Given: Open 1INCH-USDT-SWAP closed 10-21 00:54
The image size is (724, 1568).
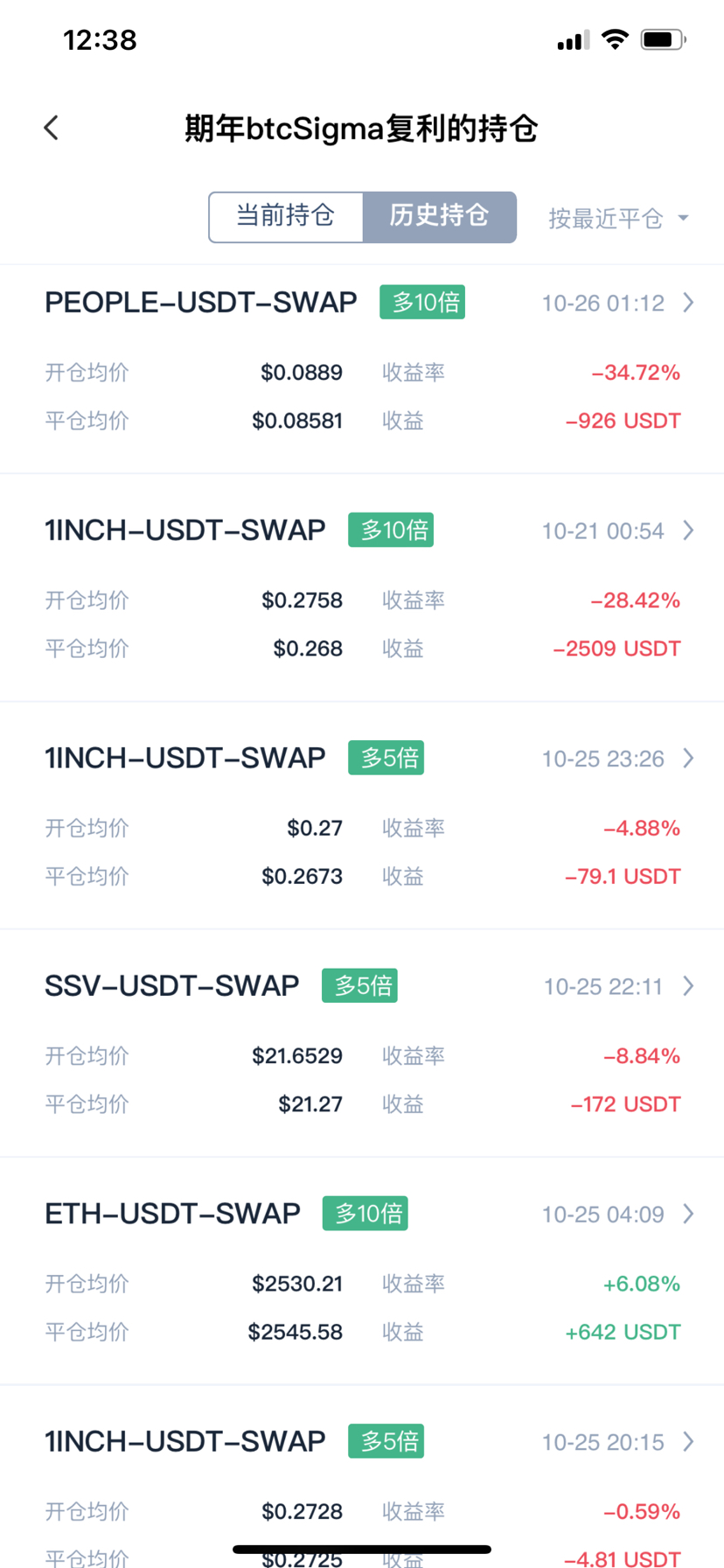Looking at the screenshot, I should point(362,588).
